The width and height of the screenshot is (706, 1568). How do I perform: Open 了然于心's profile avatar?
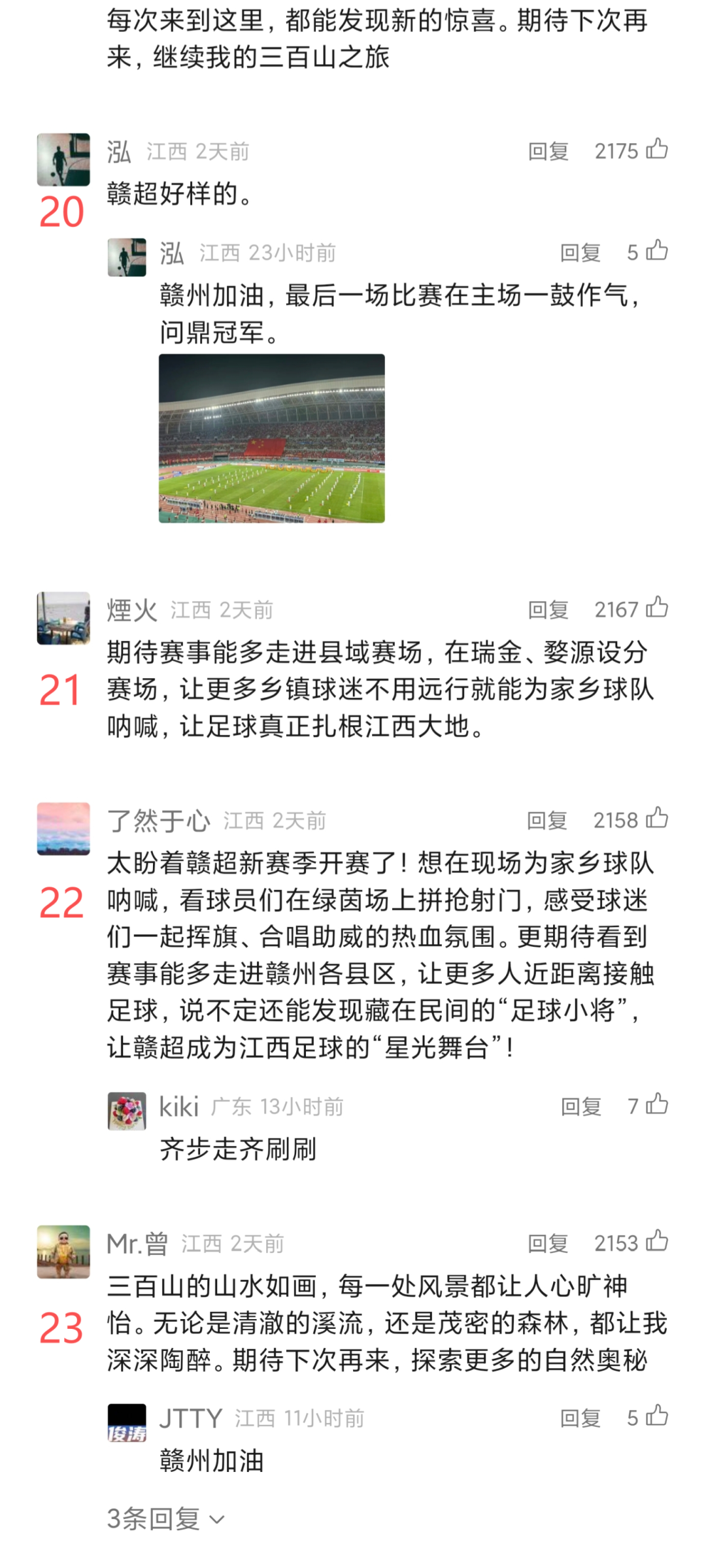click(63, 828)
